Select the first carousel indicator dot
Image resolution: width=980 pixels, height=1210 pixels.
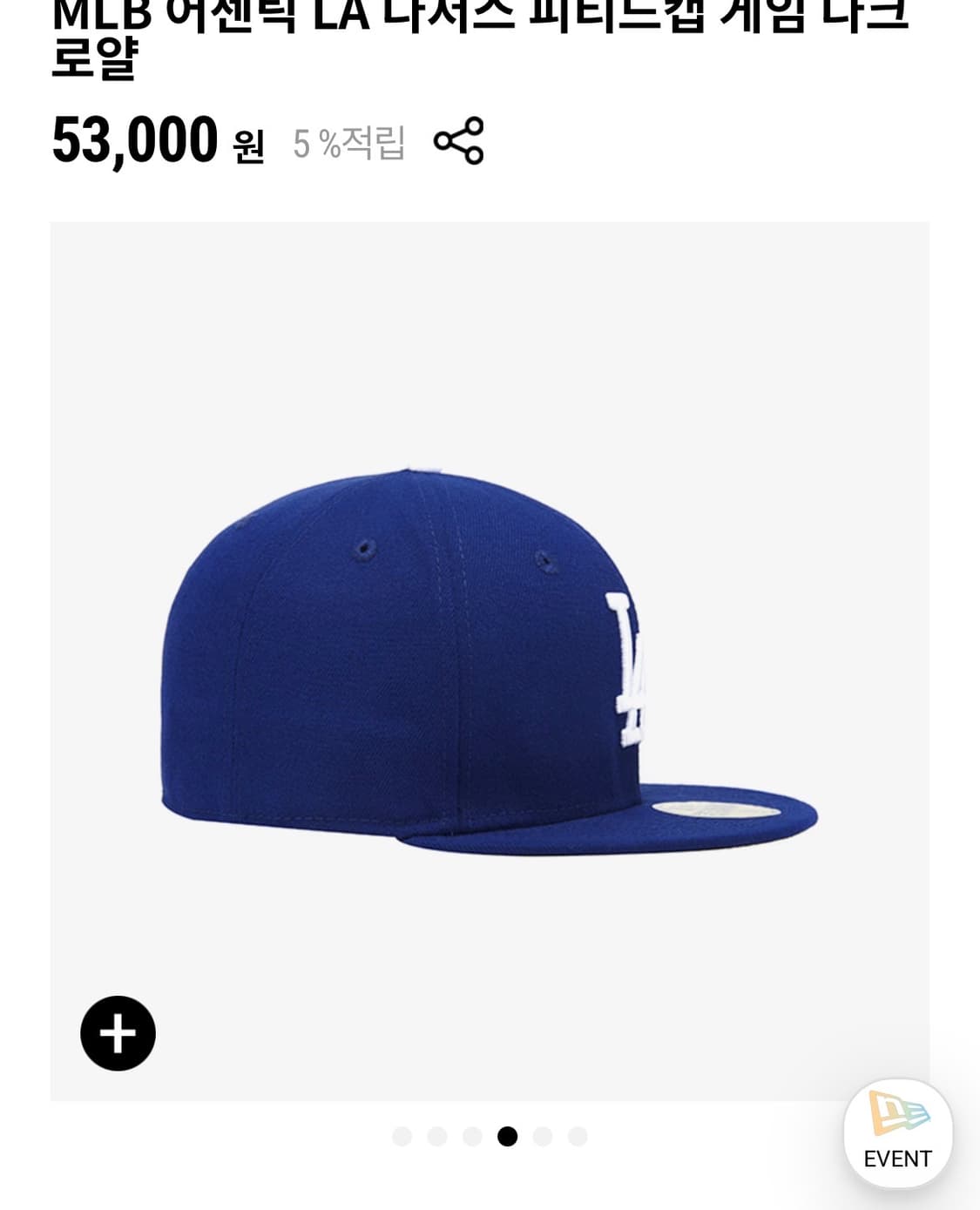[x=403, y=1137]
